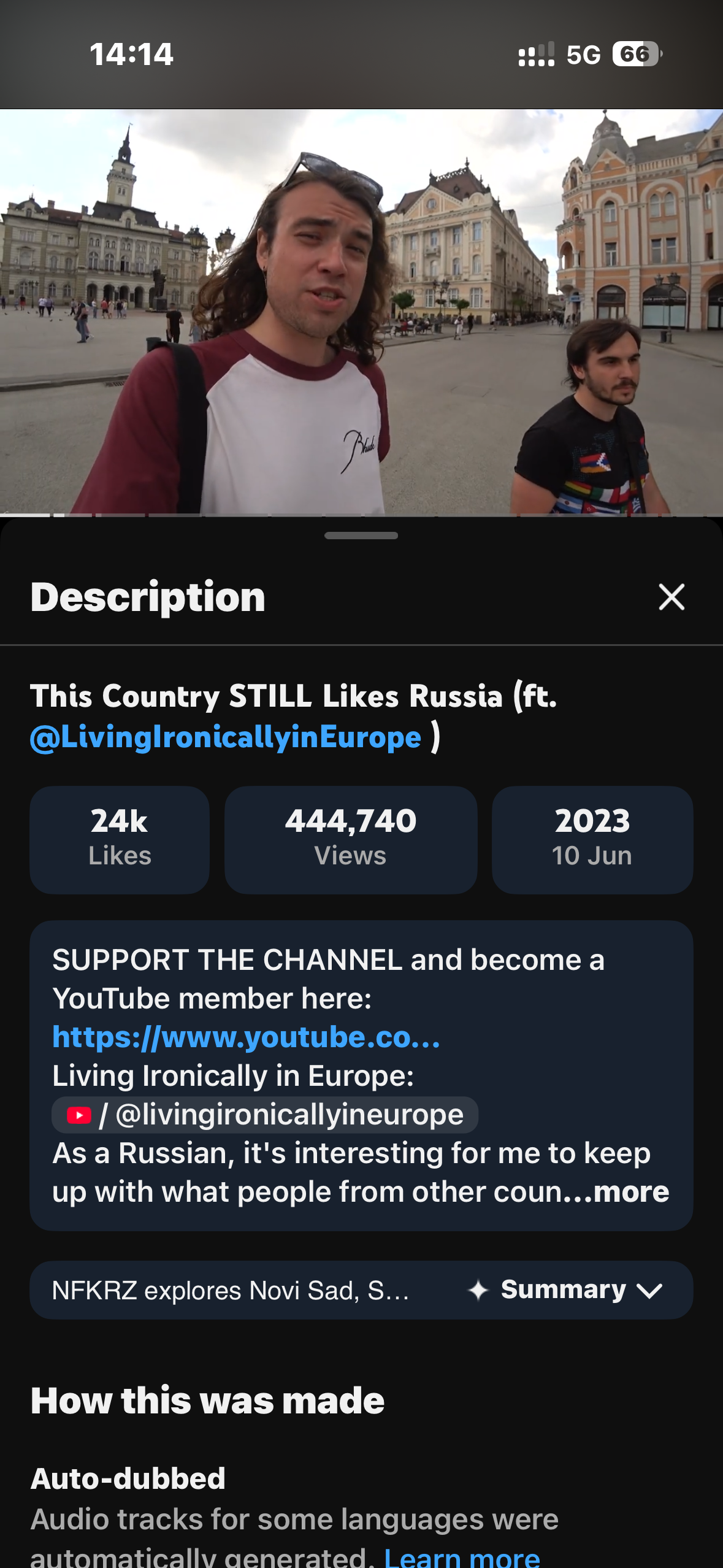Expand the description with ...more
Viewport: 723px width, 1568px height.
(630, 1192)
